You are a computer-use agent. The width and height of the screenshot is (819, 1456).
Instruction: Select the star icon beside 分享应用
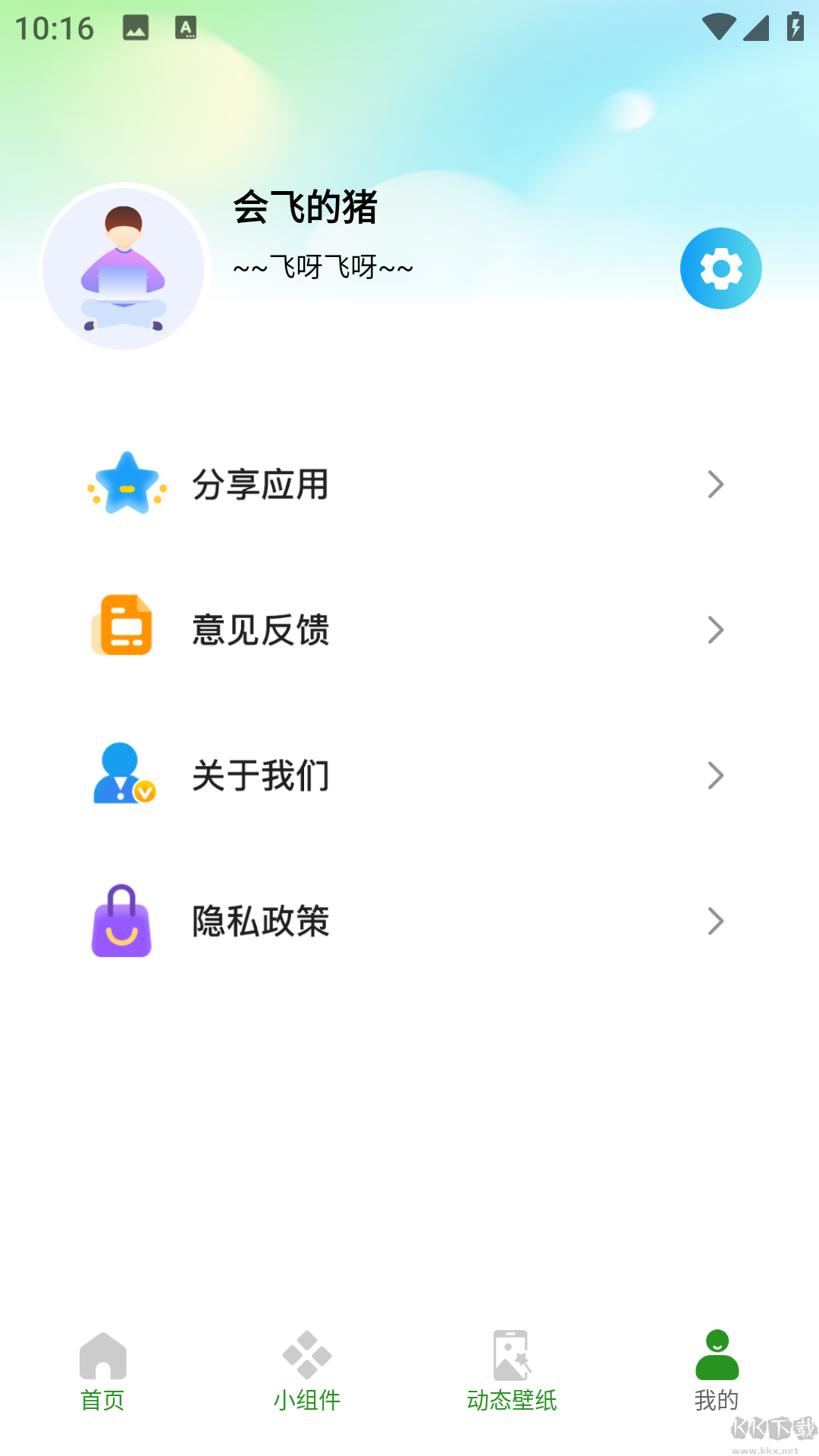pyautogui.click(x=126, y=484)
